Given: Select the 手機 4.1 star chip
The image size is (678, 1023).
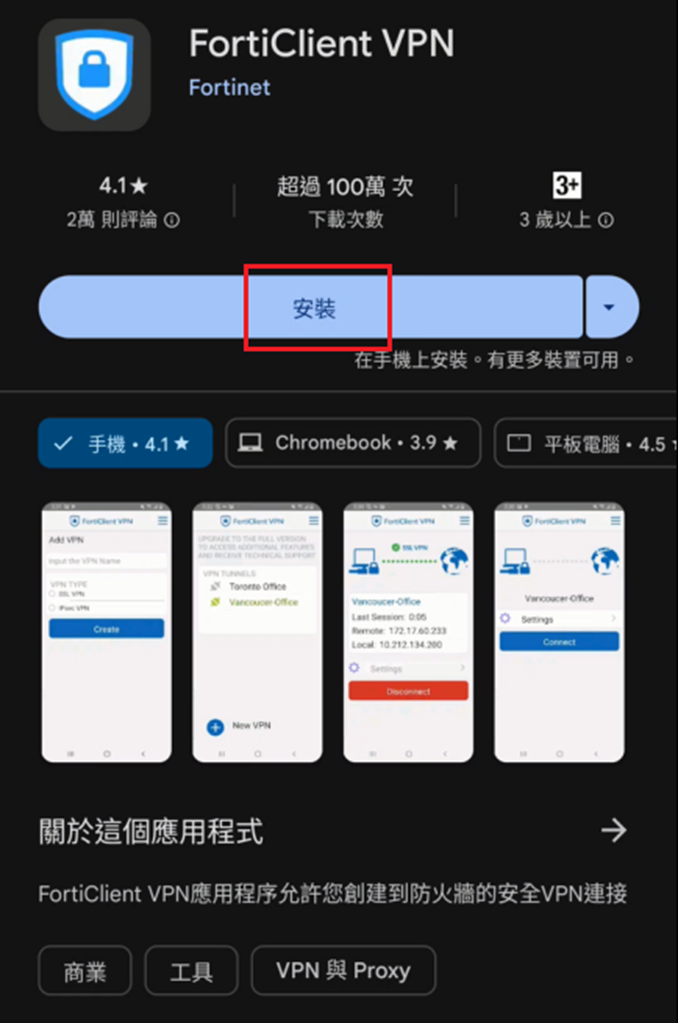Looking at the screenshot, I should pos(125,443).
